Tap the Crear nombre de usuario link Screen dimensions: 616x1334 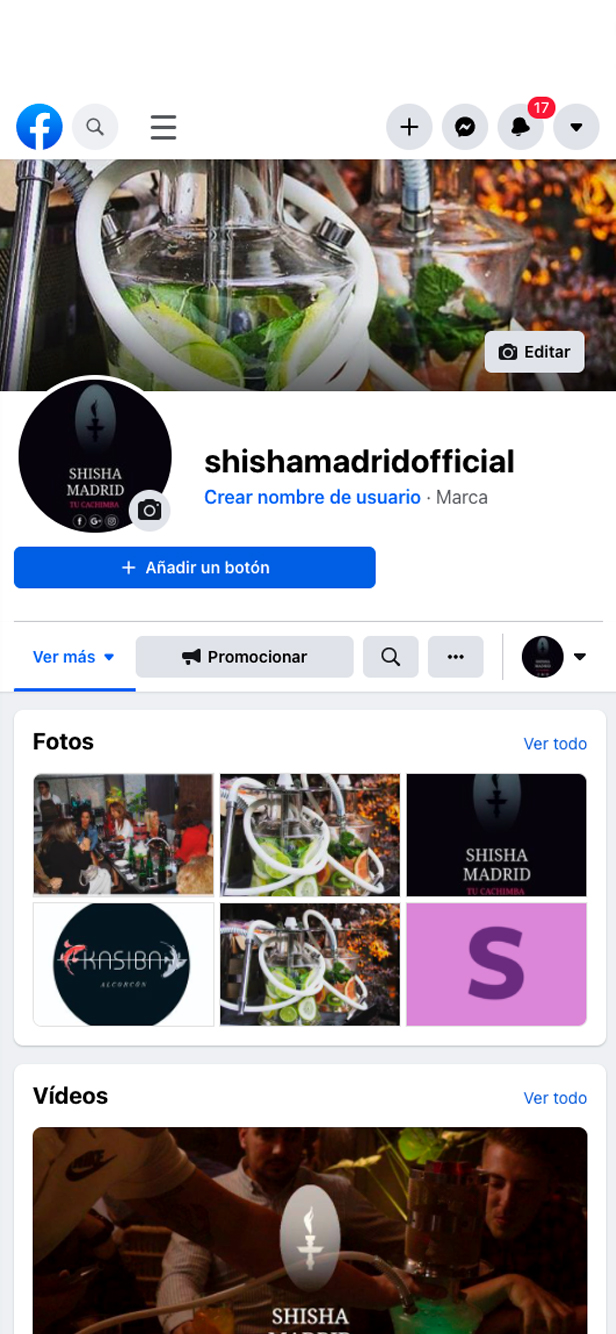point(312,497)
